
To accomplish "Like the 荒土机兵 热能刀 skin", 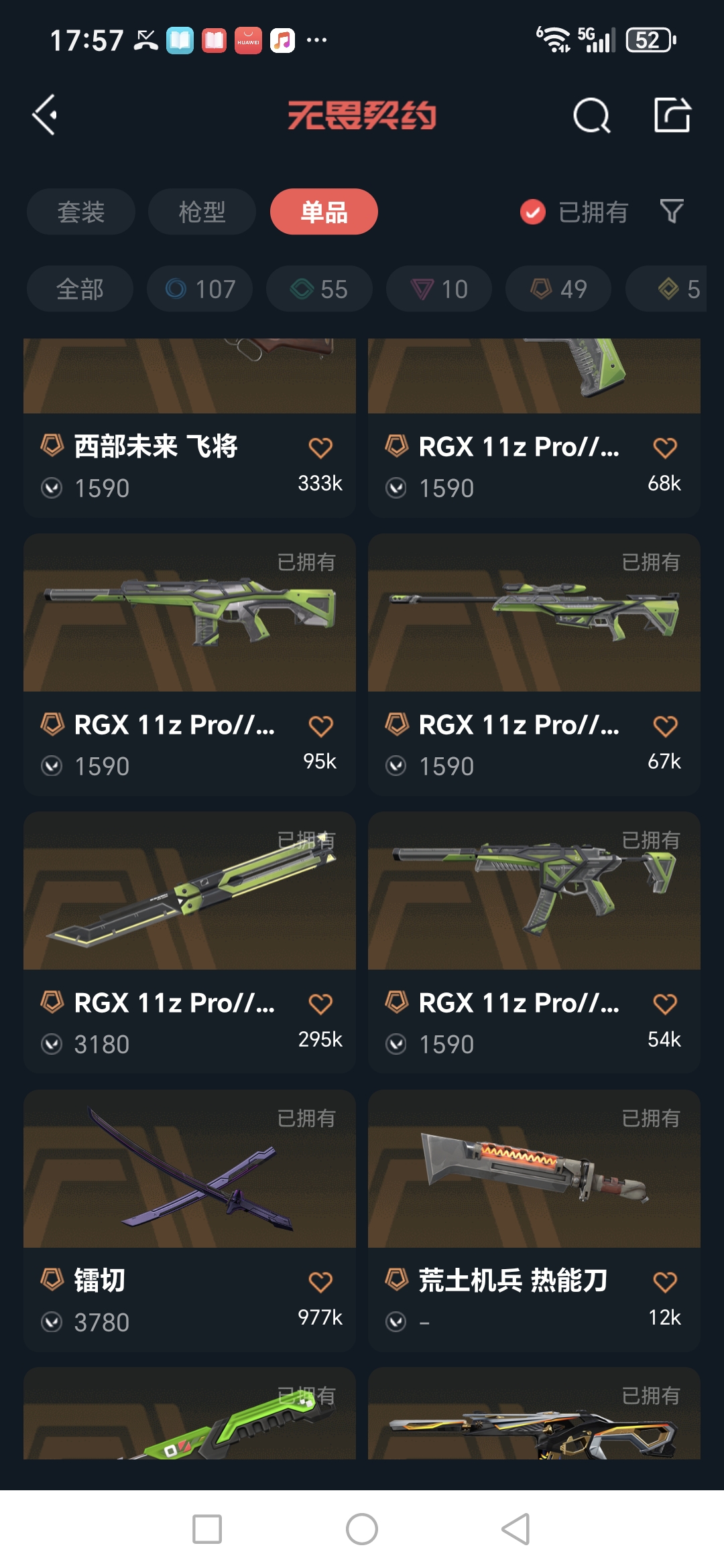I will tap(665, 1282).
